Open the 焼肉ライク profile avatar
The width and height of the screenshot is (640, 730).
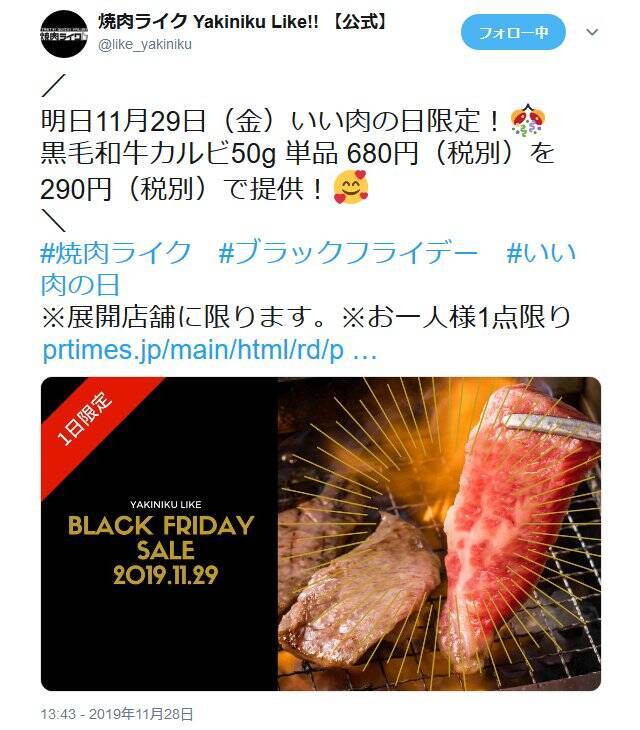point(65,33)
